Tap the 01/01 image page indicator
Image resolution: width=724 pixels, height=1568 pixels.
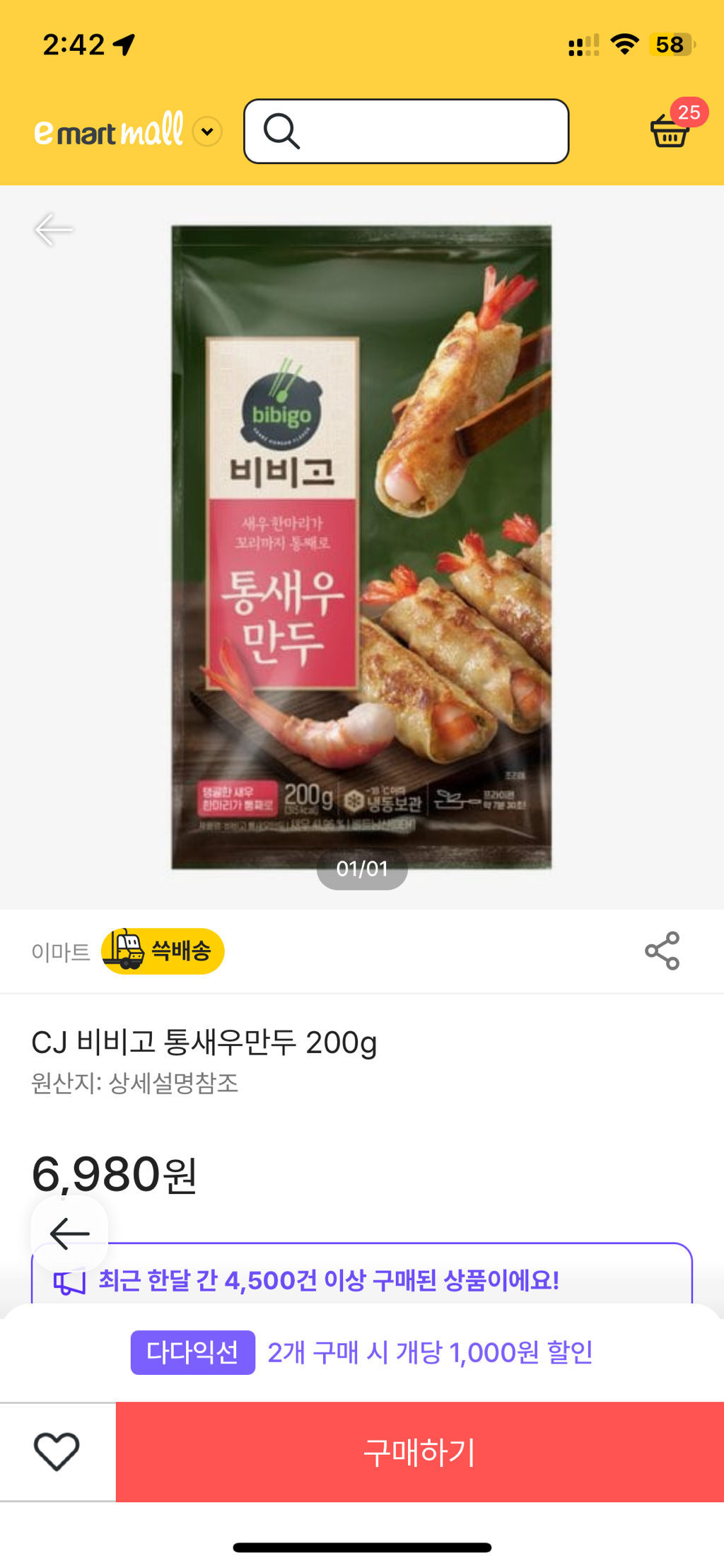tap(362, 869)
